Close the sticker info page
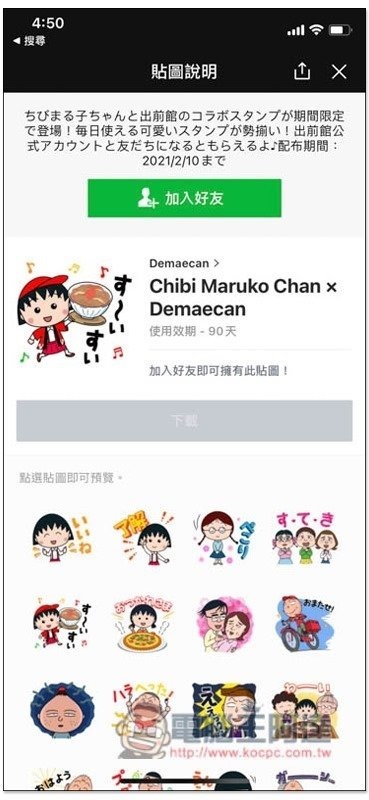 pos(339,71)
